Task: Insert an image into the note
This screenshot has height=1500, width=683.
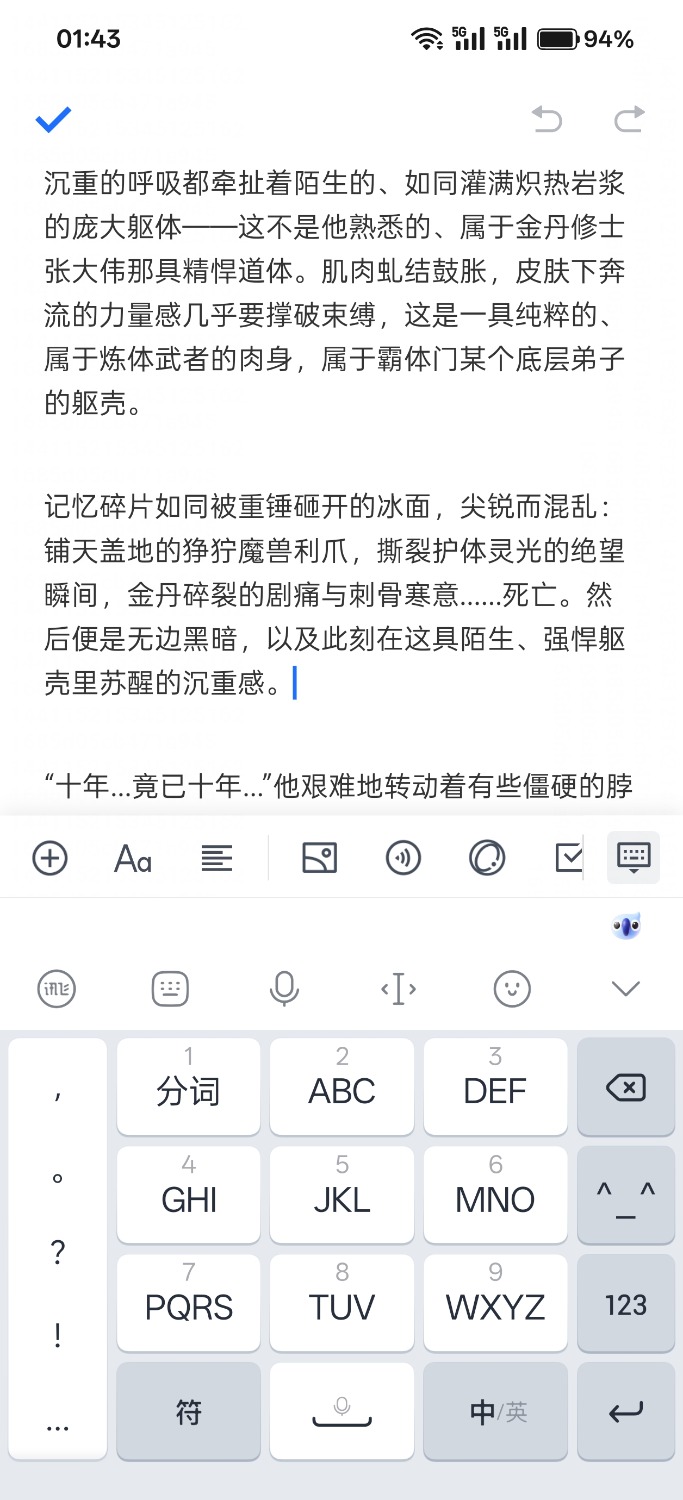Action: [320, 858]
